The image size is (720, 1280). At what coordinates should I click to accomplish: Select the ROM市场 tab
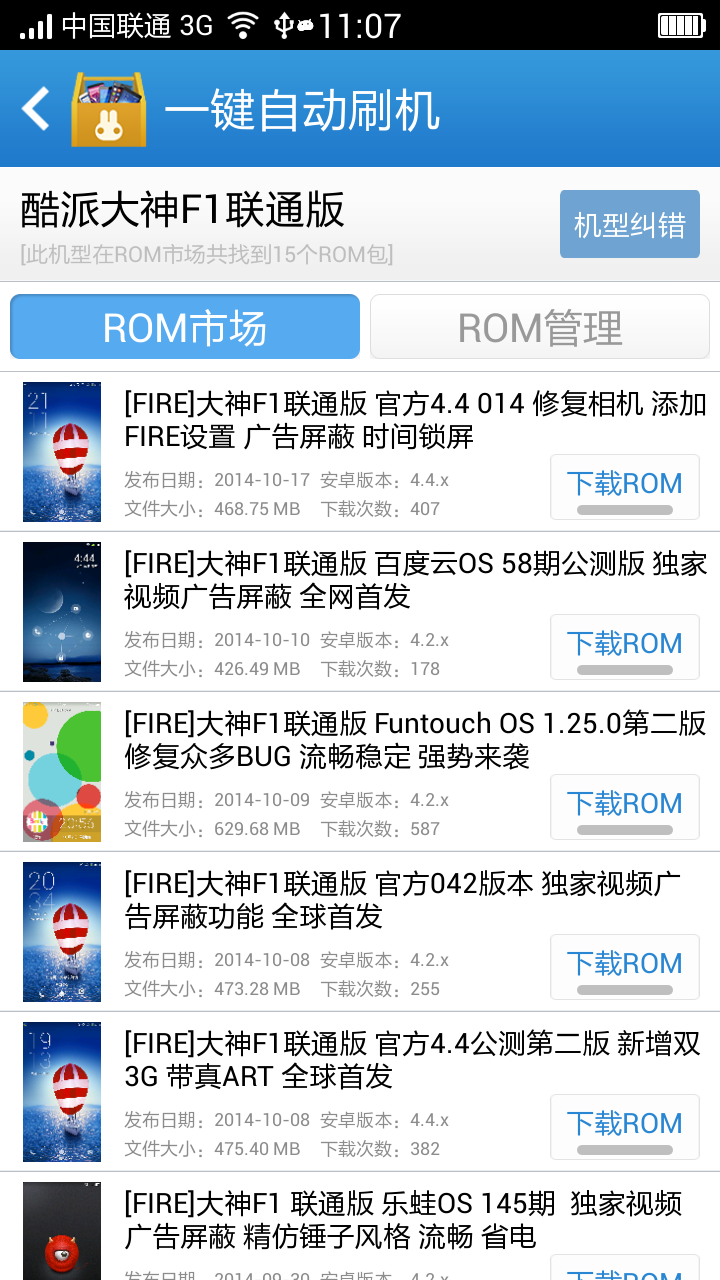184,326
